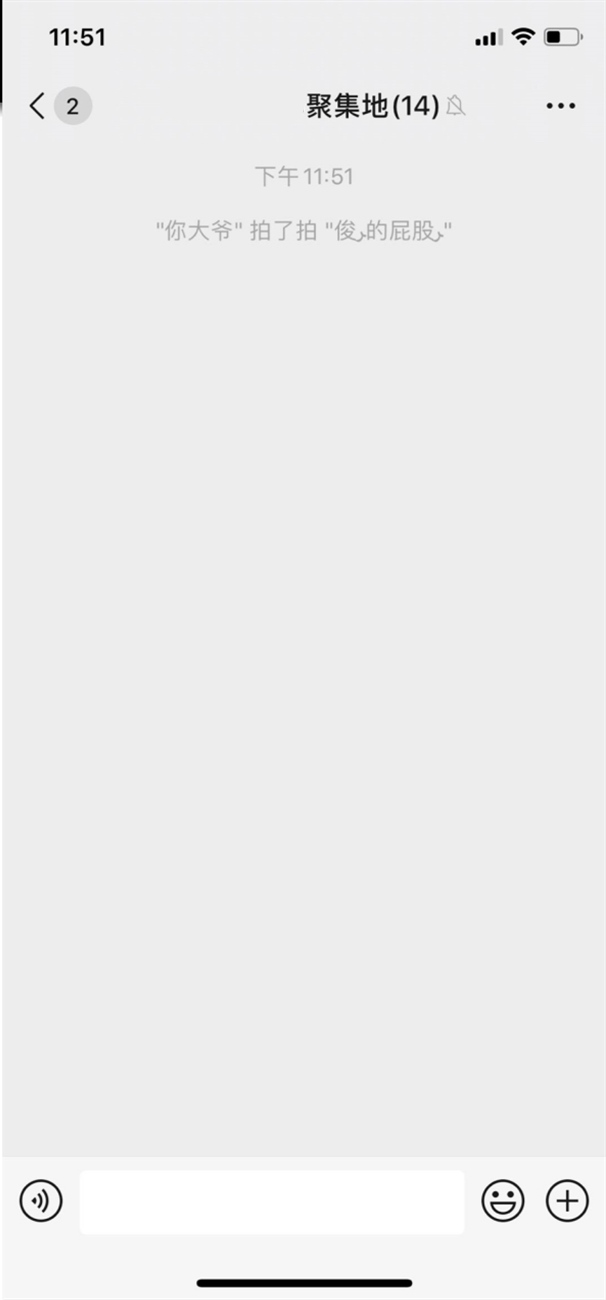Open the emoji sticker panel
The image size is (606, 1300).
tap(503, 1200)
